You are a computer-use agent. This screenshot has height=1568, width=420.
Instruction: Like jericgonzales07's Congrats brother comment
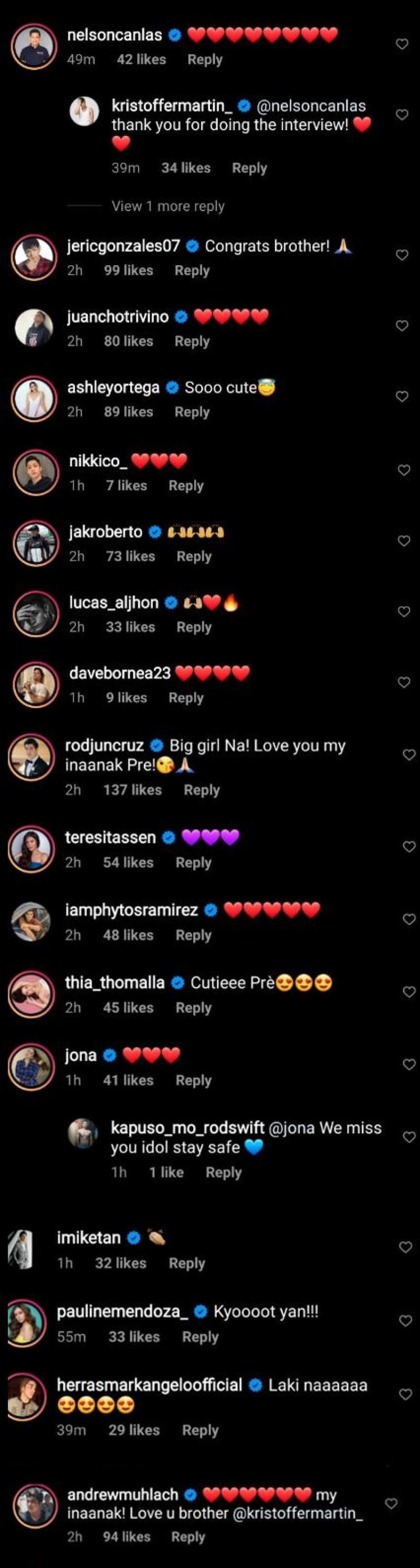click(402, 255)
